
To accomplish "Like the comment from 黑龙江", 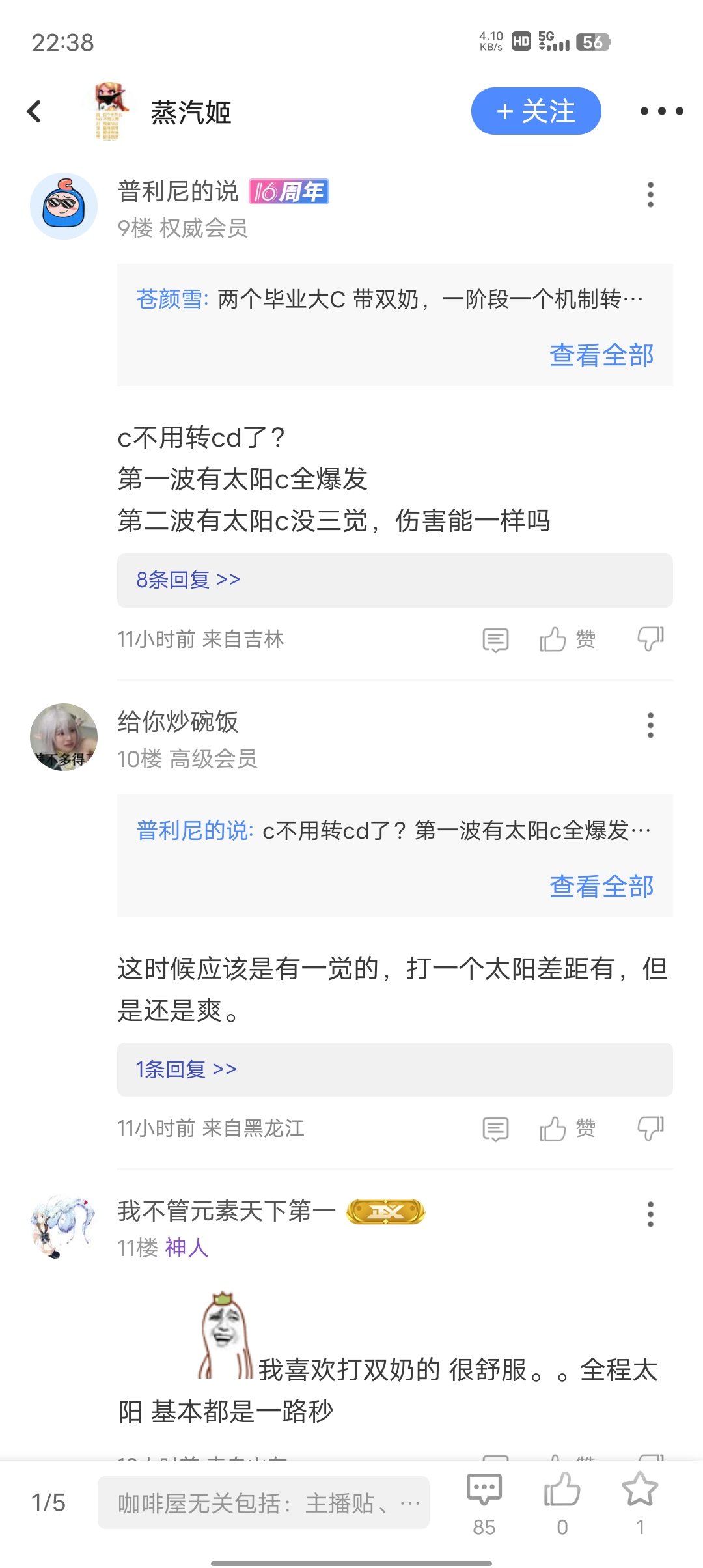I will click(568, 1128).
